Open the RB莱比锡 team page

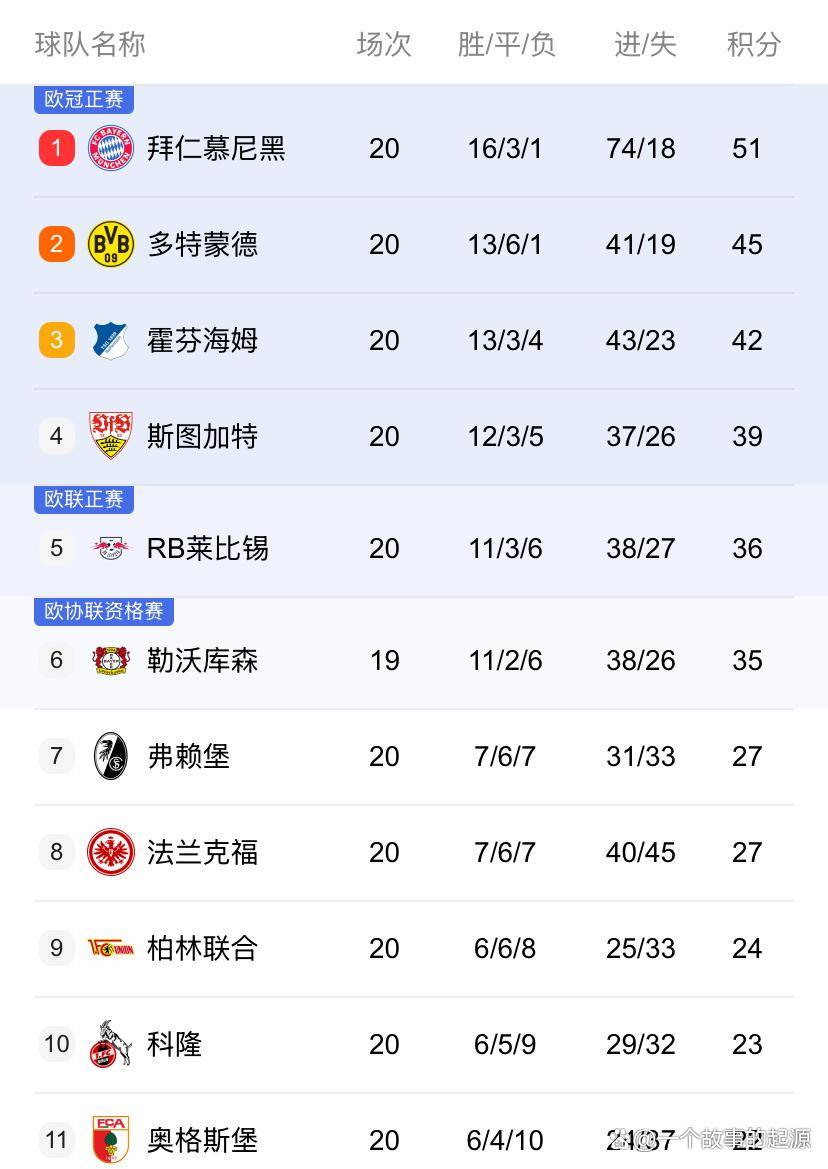207,549
